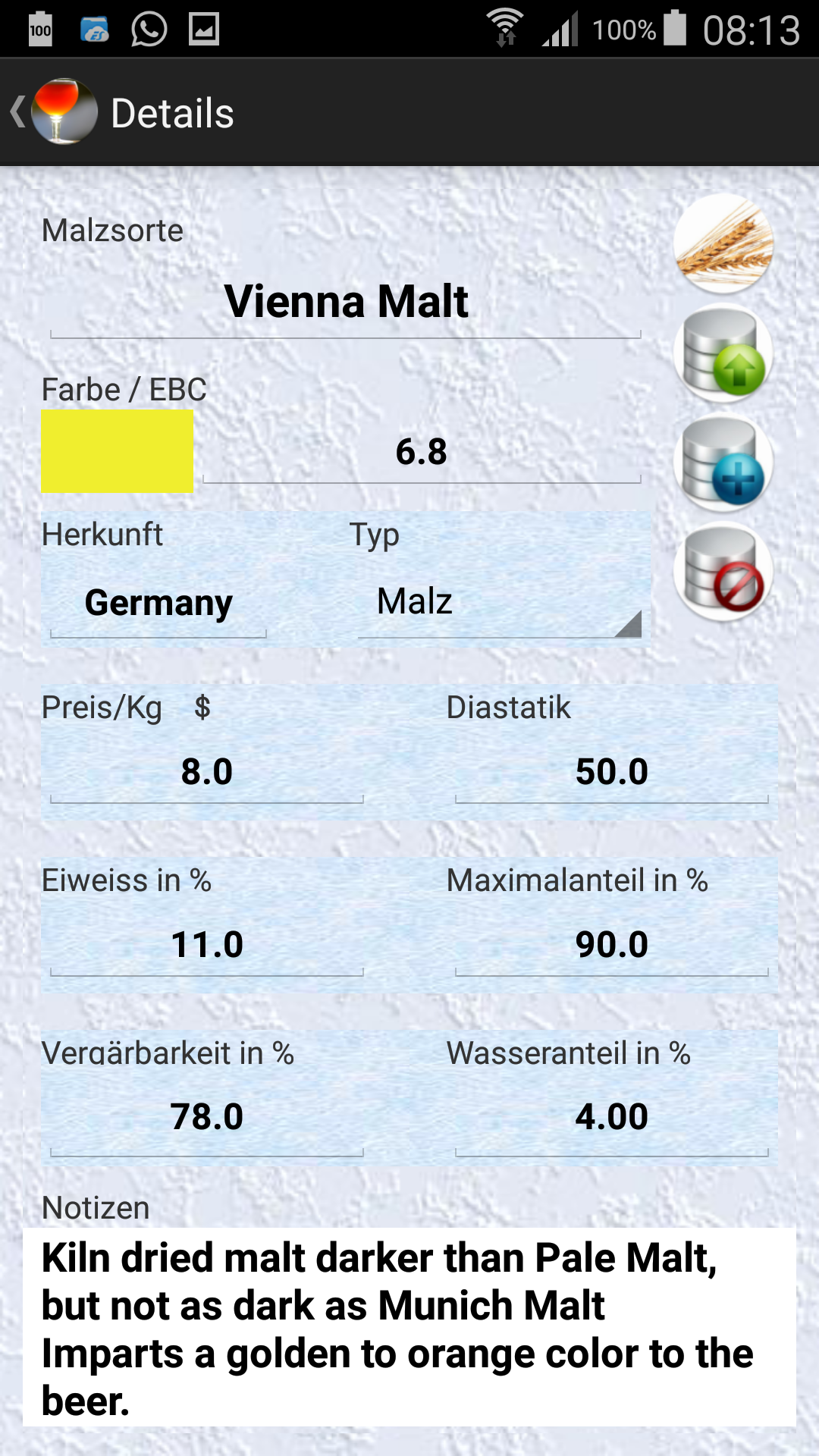Edit the Maximalanteil in % value
Viewport: 819px width, 1456px height.
[x=611, y=945]
